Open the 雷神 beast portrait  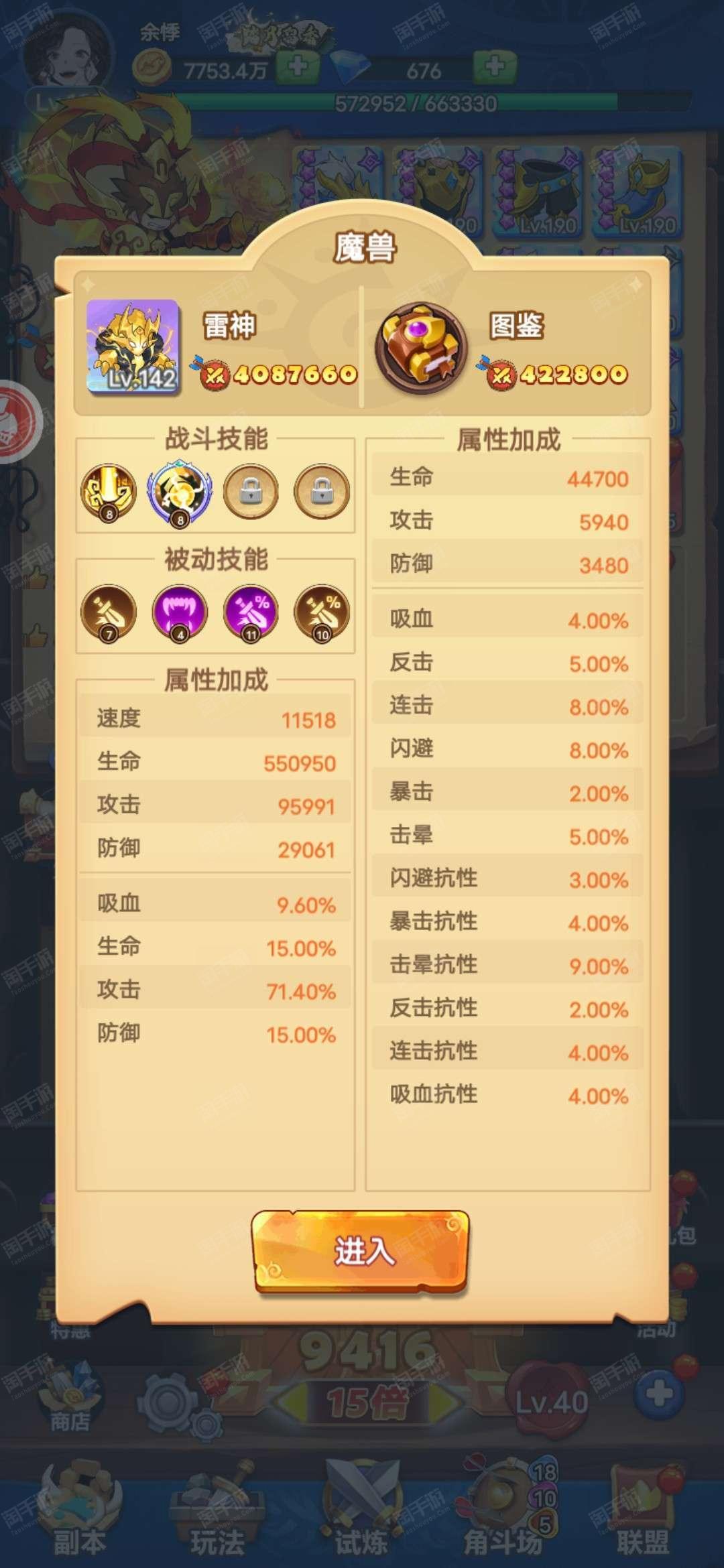(133, 346)
